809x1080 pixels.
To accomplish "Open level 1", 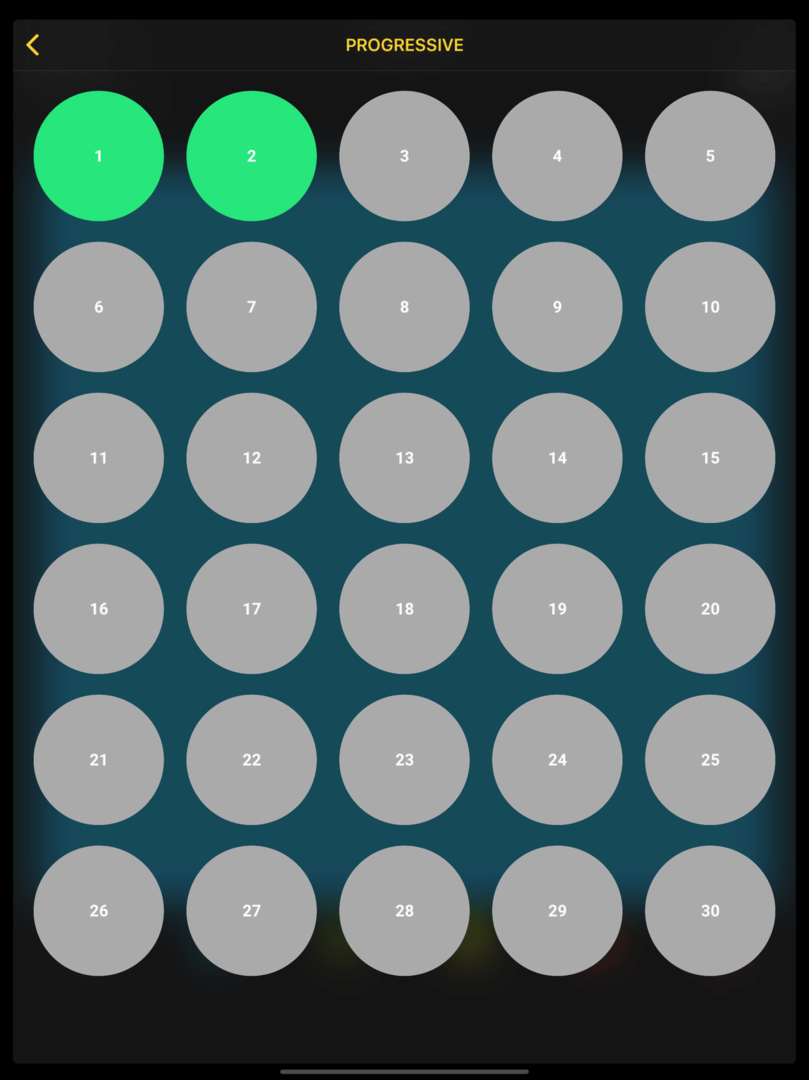I will pyautogui.click(x=99, y=156).
